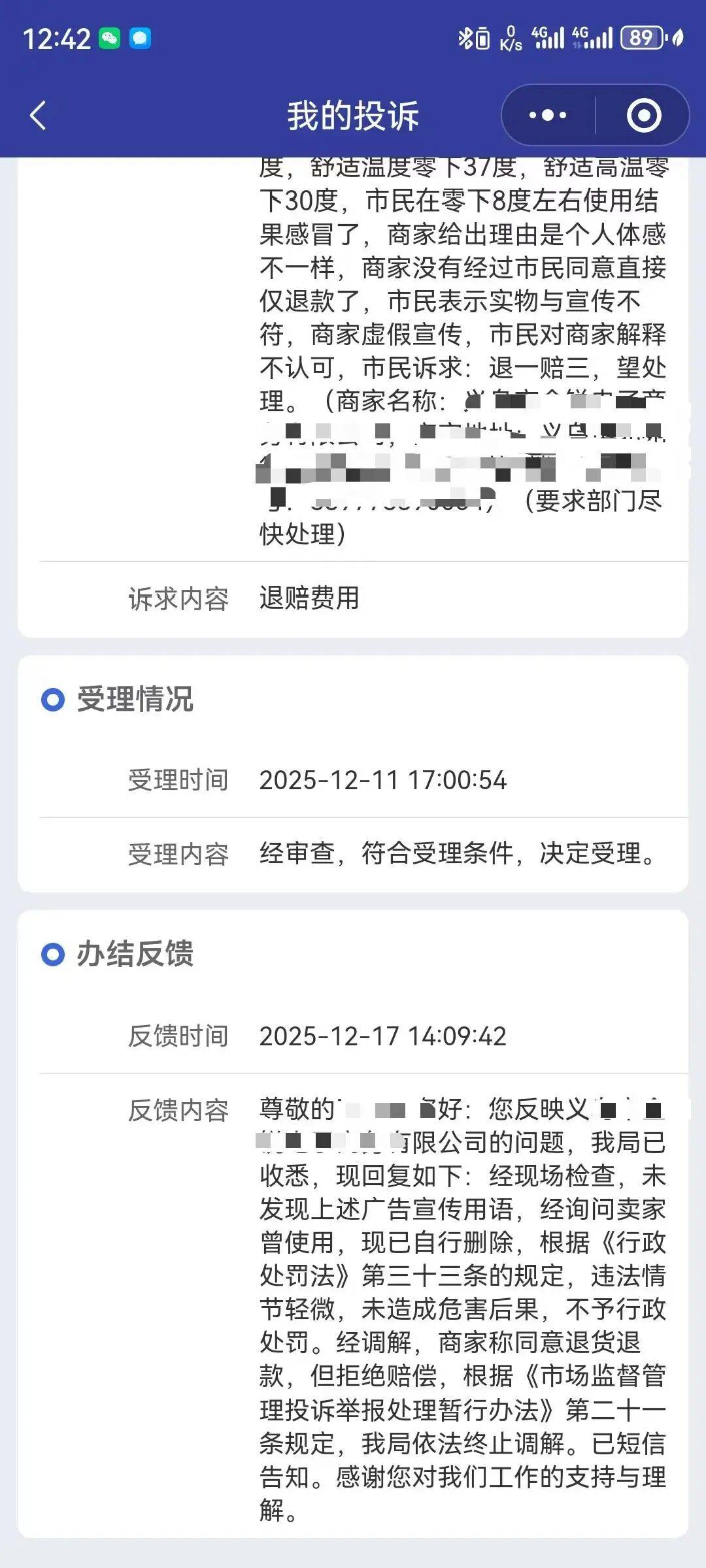Tap the Bluetooth icon in the status bar

pyautogui.click(x=465, y=39)
